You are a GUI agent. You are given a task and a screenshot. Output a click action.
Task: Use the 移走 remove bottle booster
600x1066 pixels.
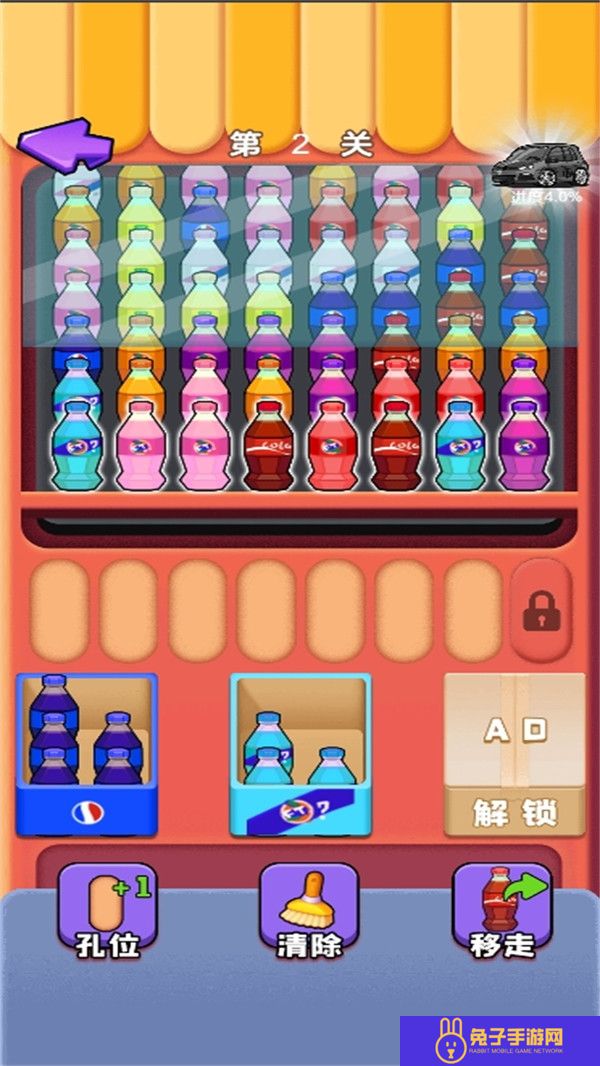(x=503, y=909)
